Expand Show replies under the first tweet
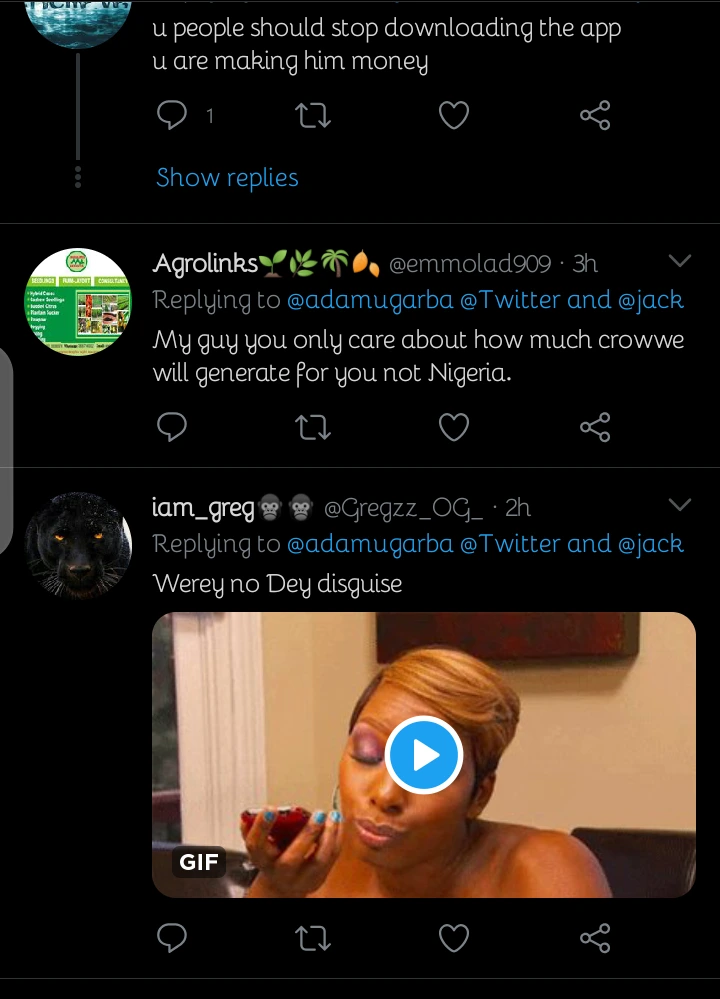The image size is (720, 999). [227, 178]
